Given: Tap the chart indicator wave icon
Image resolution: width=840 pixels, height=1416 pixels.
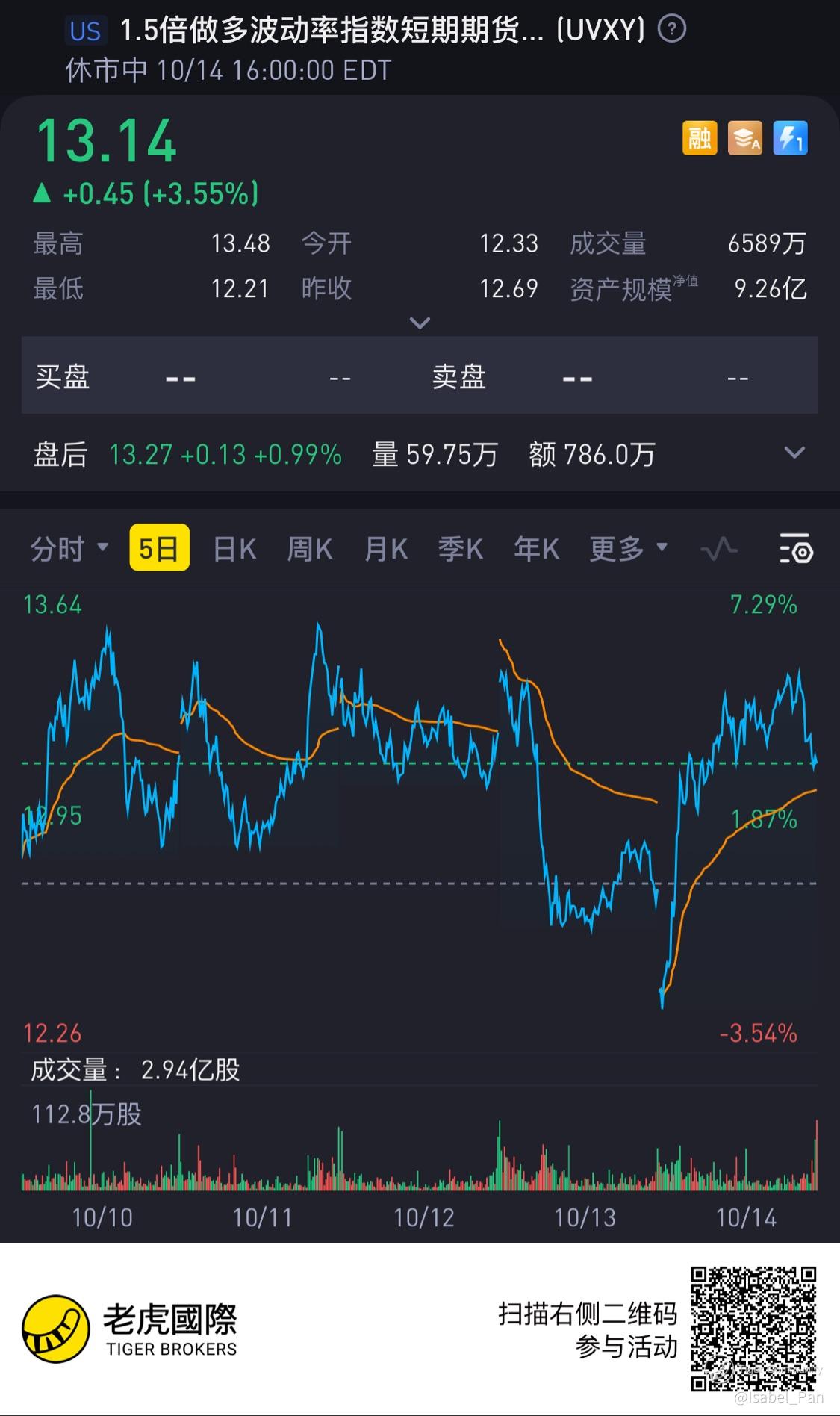Looking at the screenshot, I should pyautogui.click(x=719, y=550).
